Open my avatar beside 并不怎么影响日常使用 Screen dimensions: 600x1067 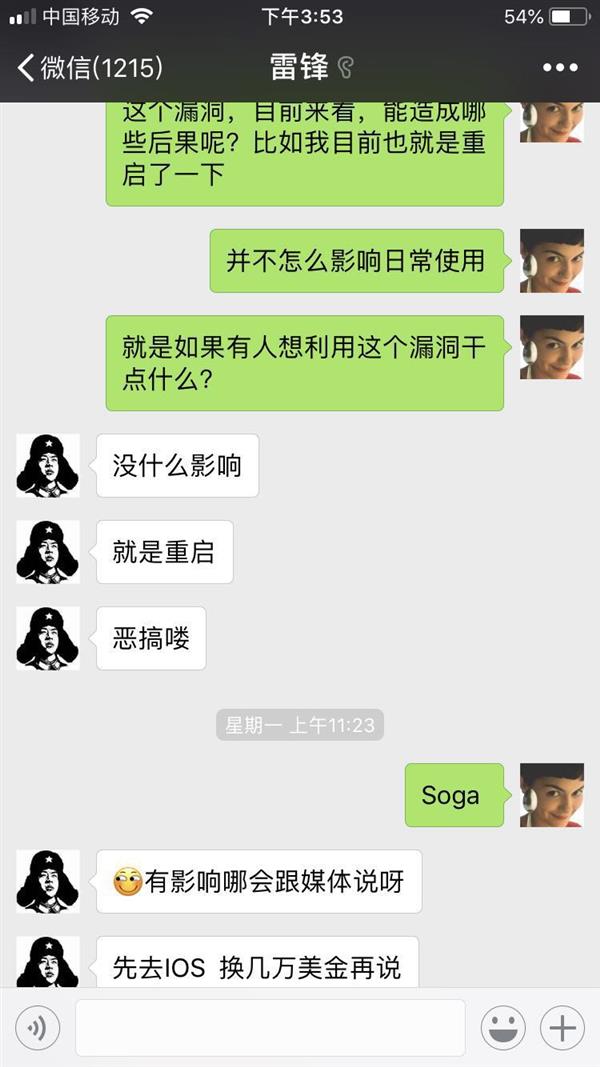(552, 261)
